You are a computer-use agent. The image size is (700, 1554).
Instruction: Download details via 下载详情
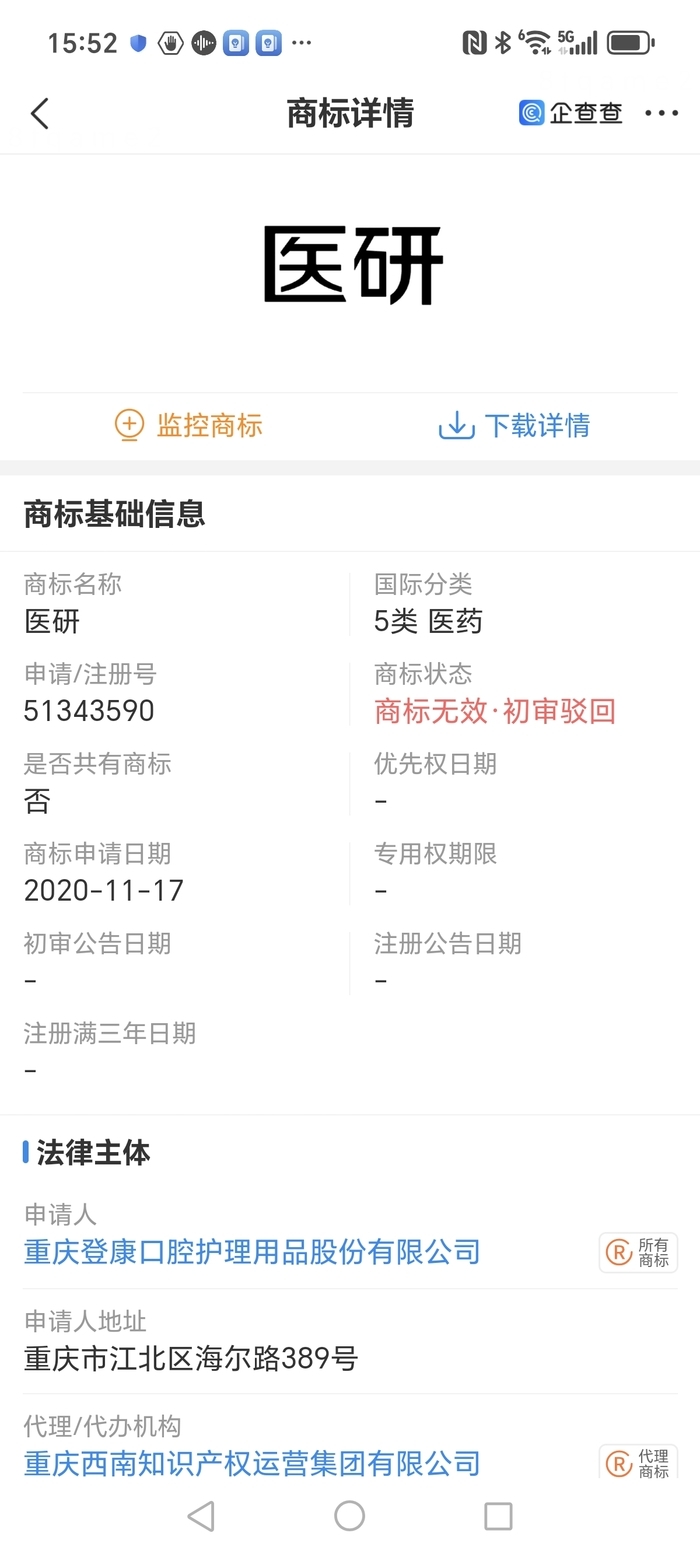click(x=514, y=425)
